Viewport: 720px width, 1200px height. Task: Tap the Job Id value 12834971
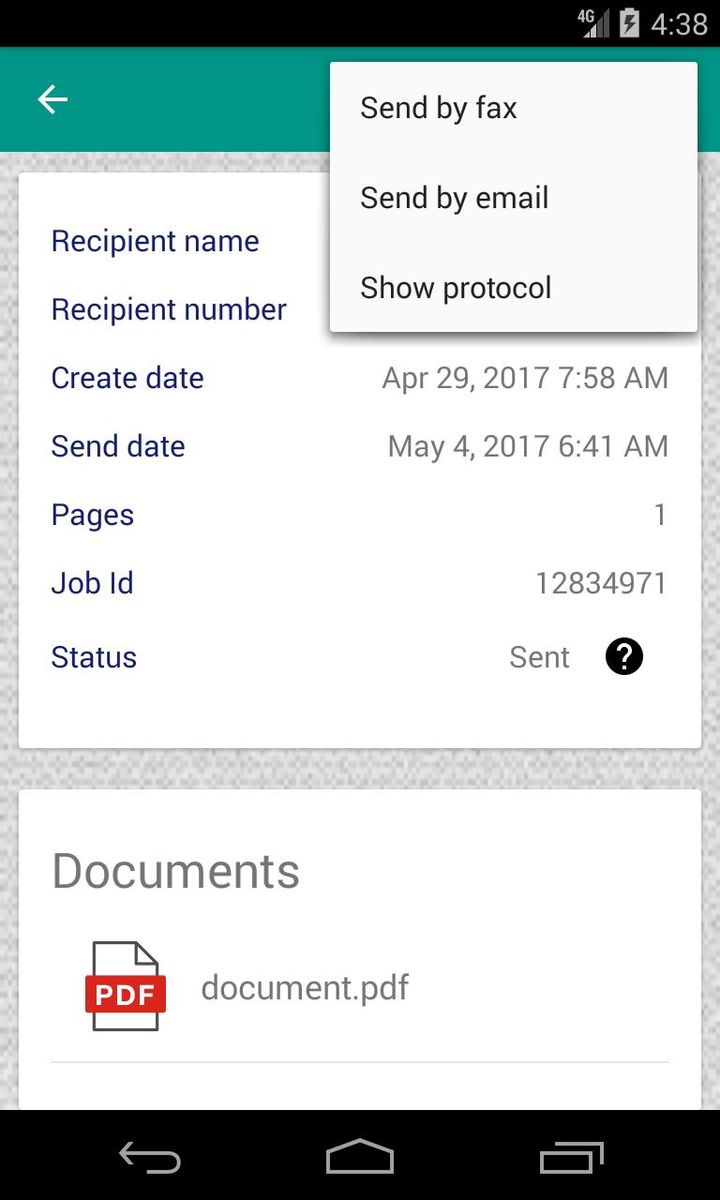601,582
